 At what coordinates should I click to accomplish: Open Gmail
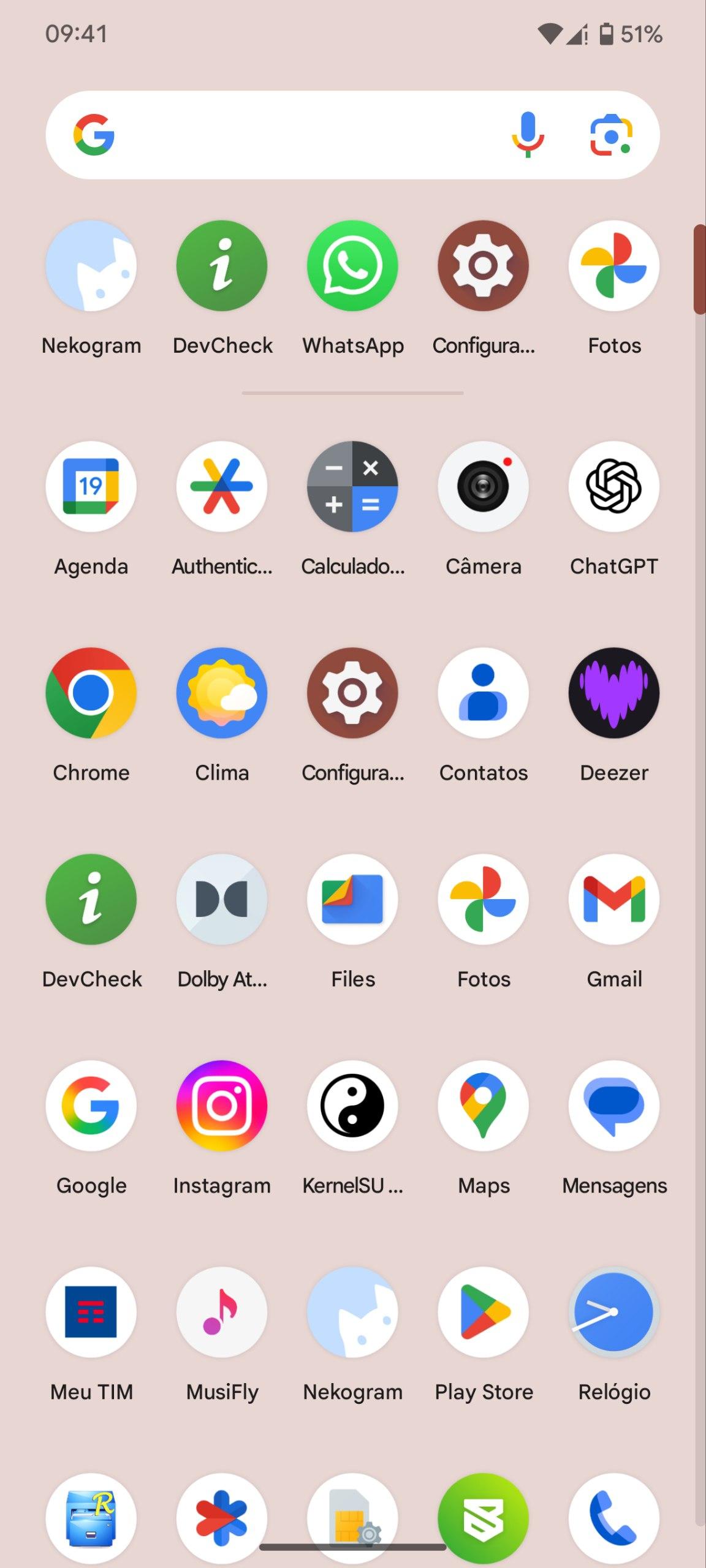click(x=614, y=899)
